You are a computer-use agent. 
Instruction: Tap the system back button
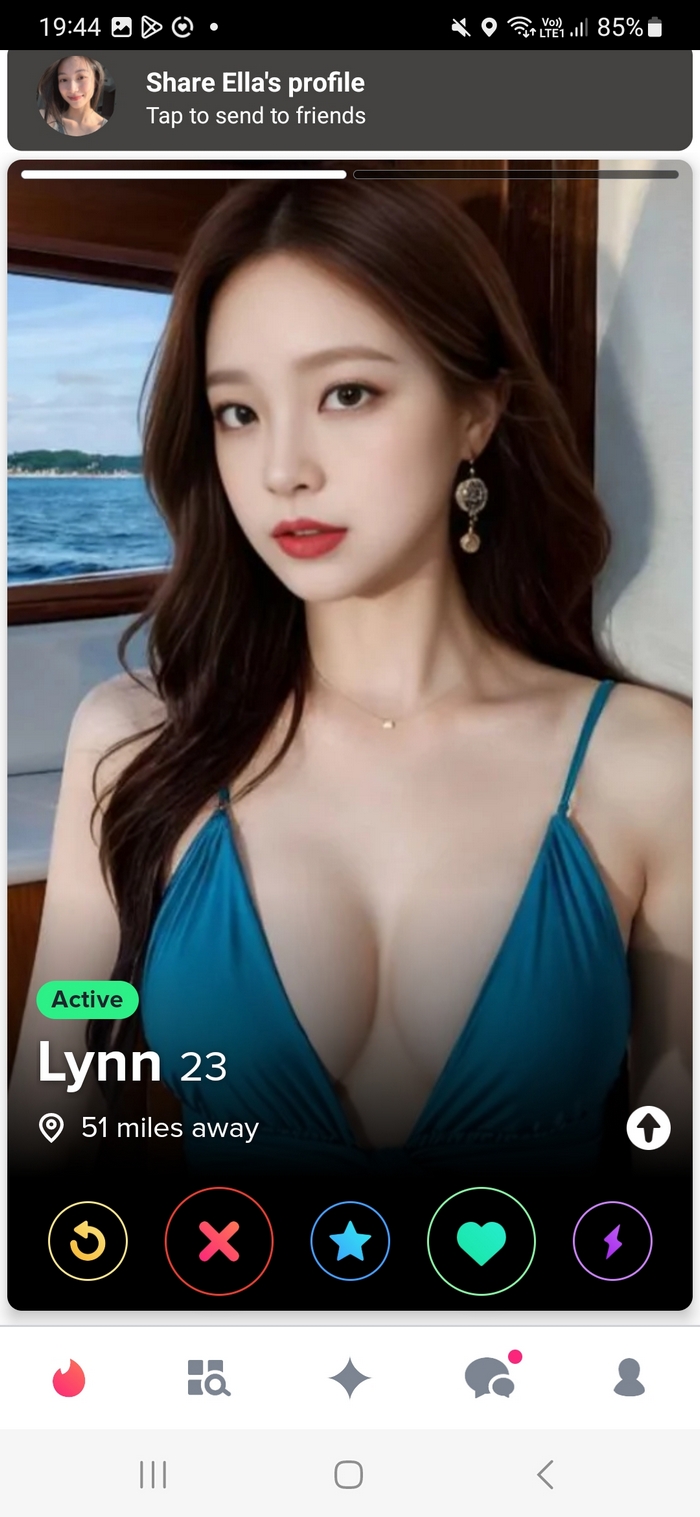point(545,1474)
